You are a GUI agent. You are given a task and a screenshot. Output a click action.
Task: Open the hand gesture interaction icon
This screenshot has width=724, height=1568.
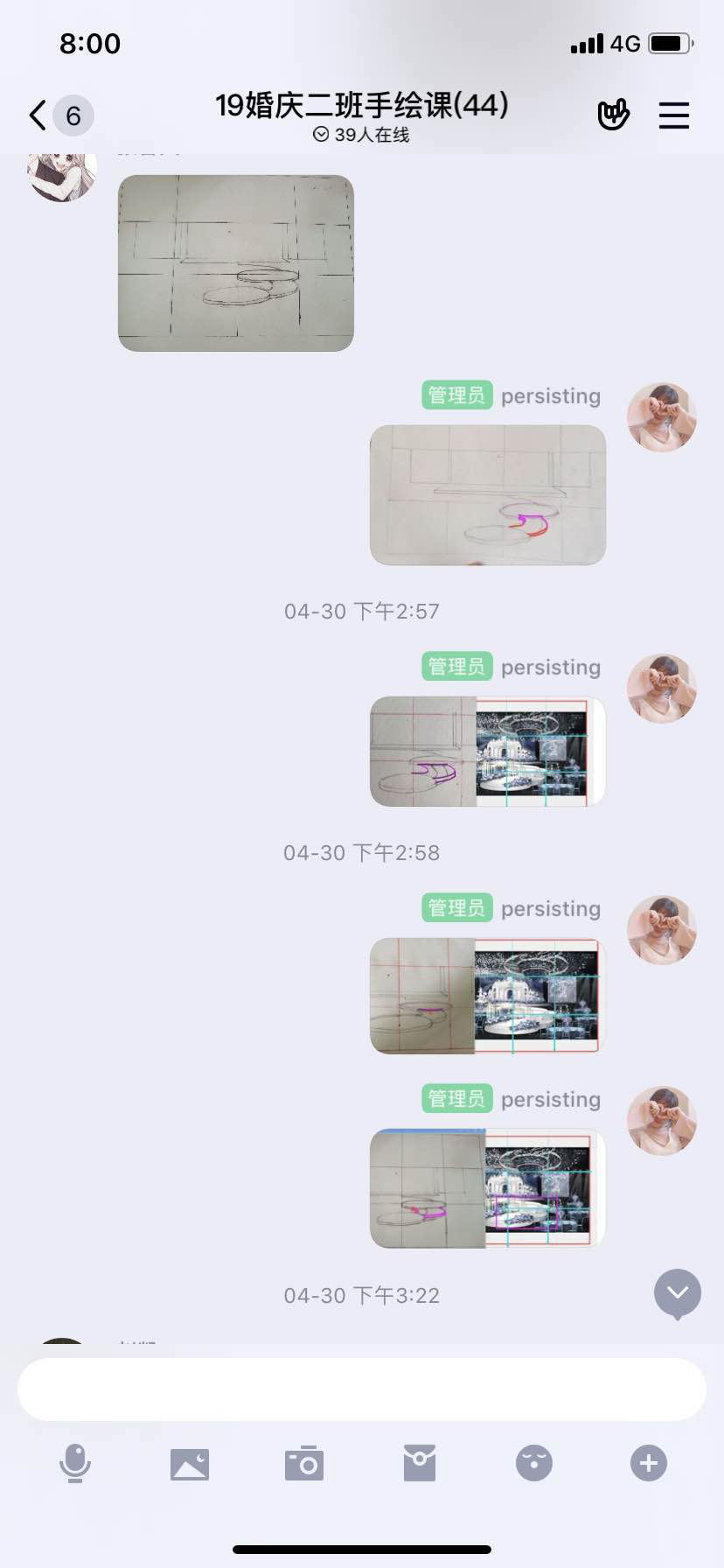(613, 115)
